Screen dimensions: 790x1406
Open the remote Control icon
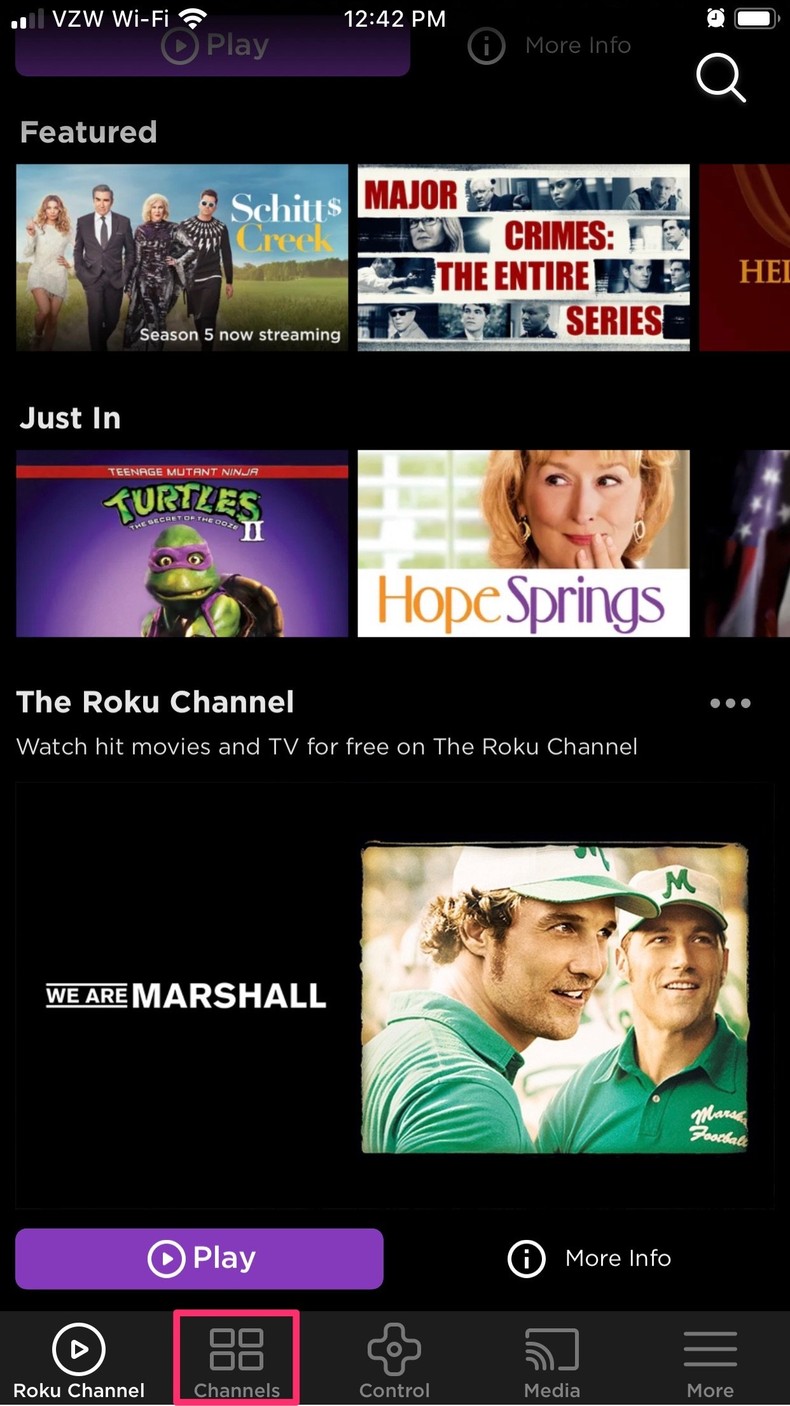click(394, 1347)
